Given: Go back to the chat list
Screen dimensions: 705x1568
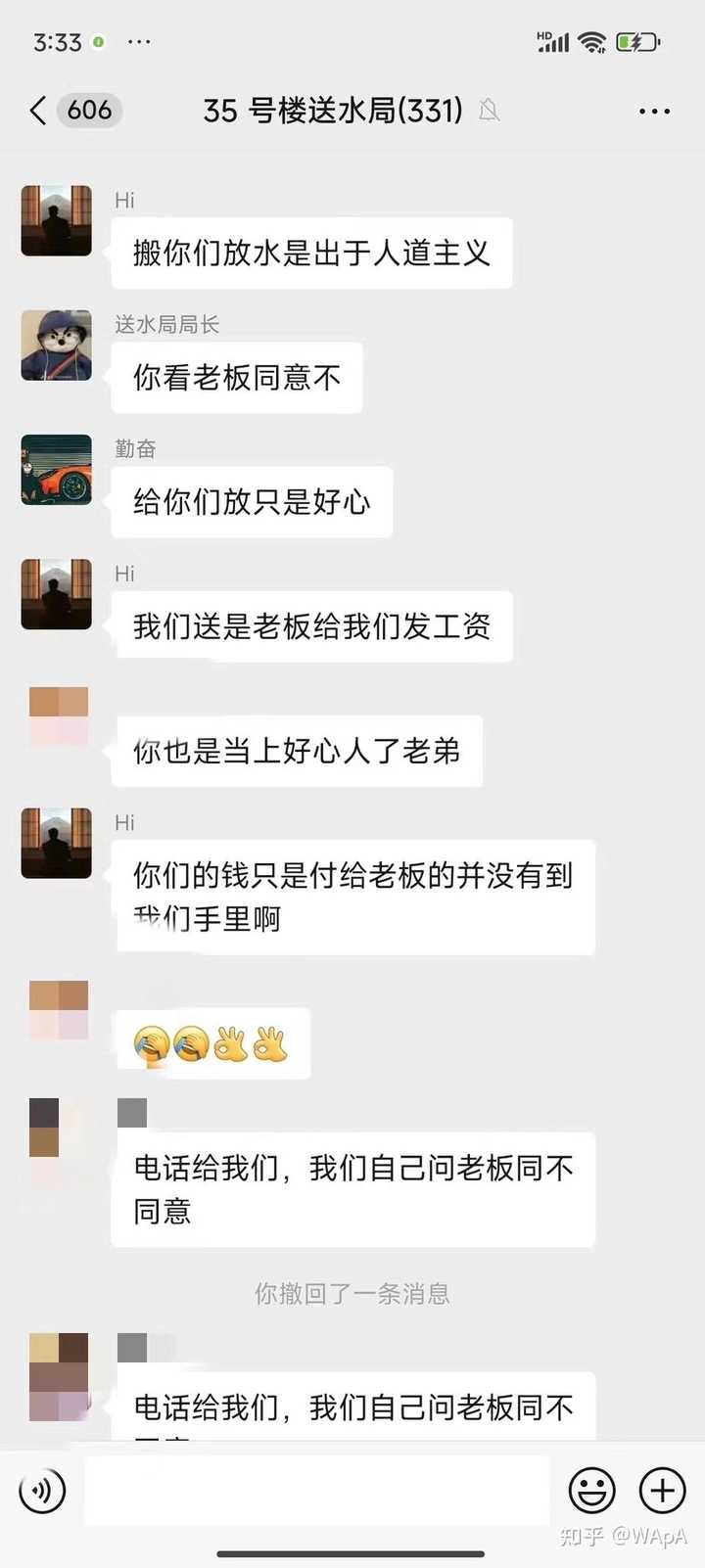Looking at the screenshot, I should click(39, 111).
